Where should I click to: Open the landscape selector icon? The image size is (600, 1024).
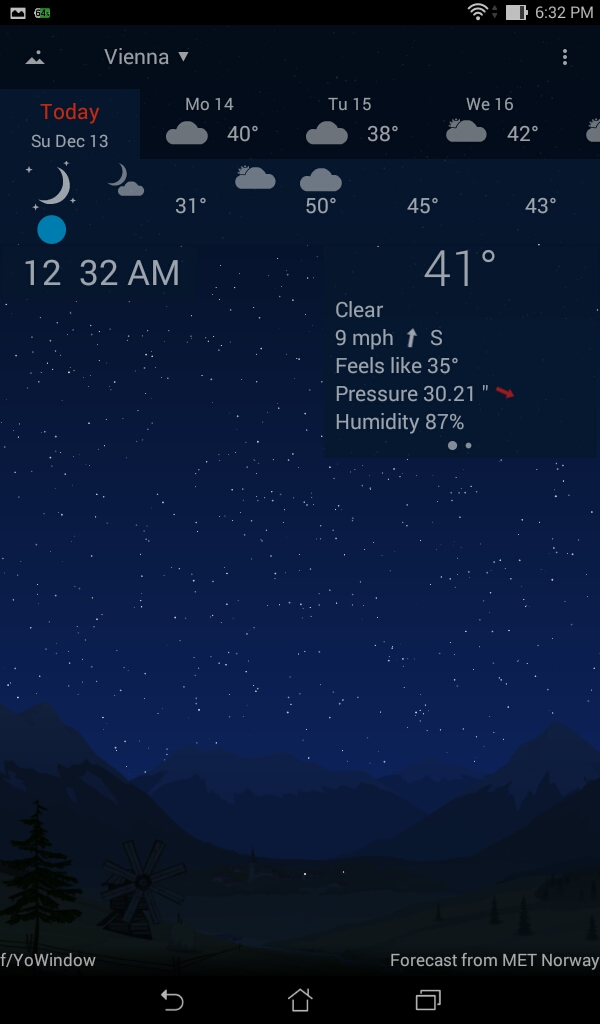click(35, 57)
